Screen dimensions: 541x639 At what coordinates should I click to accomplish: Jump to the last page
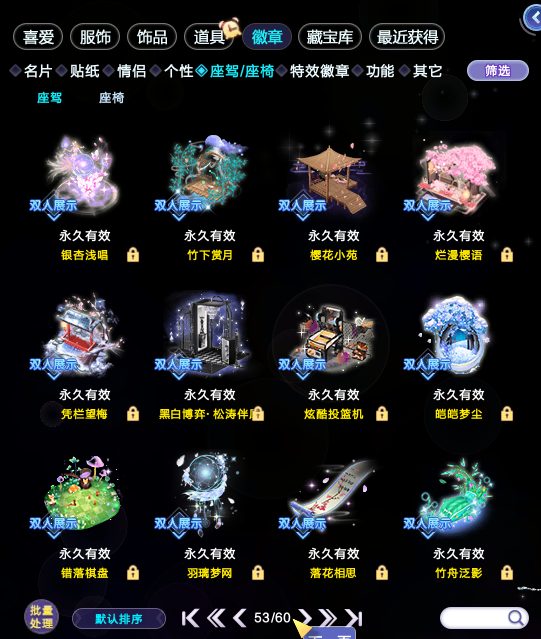pyautogui.click(x=354, y=618)
